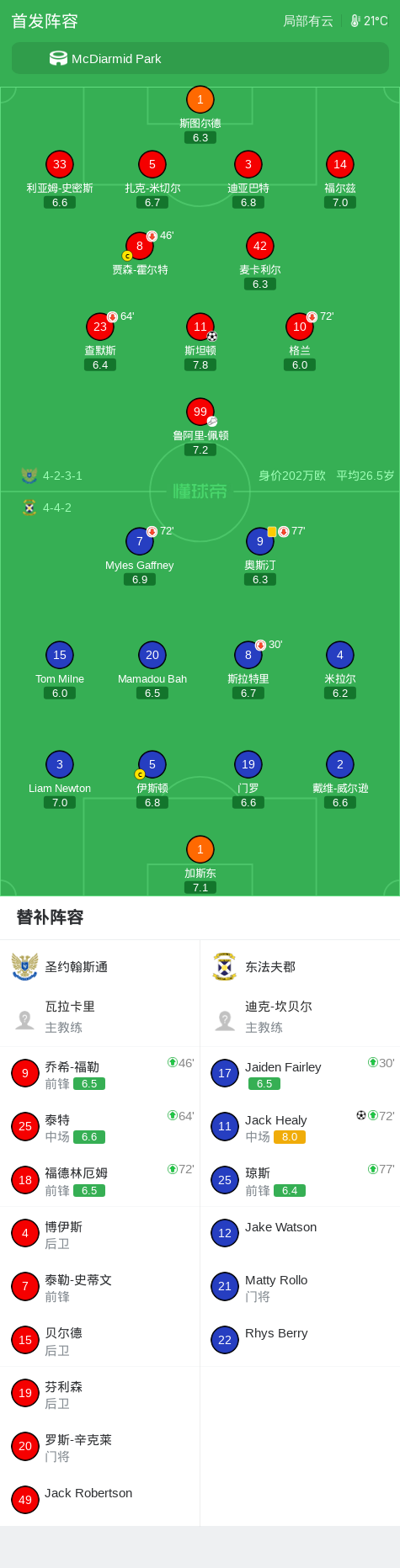Open substitute 乔希-福勒 row
This screenshot has height=1568, width=400.
pyautogui.click(x=100, y=1075)
